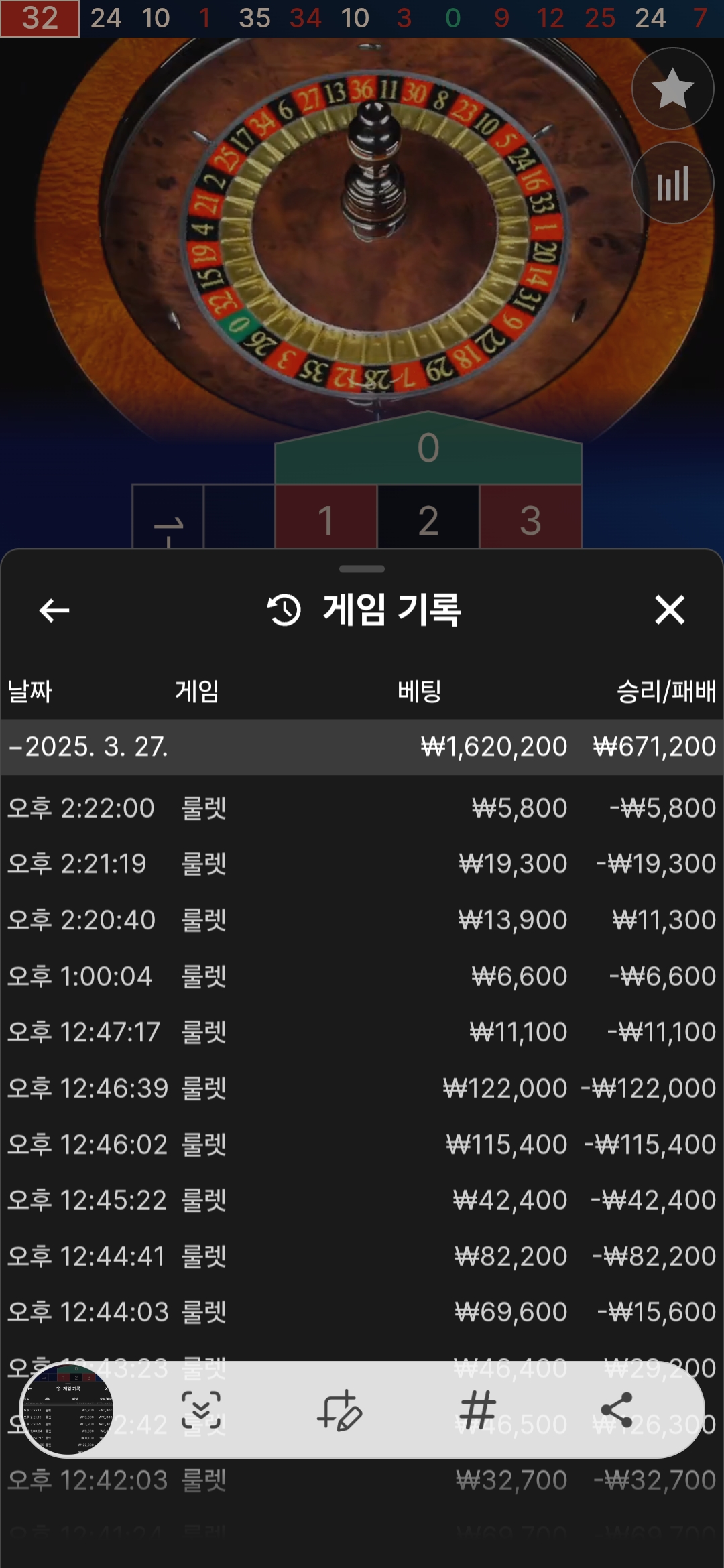Go back from the 게임 기록 panel
The height and width of the screenshot is (1568, 724).
pyautogui.click(x=54, y=610)
